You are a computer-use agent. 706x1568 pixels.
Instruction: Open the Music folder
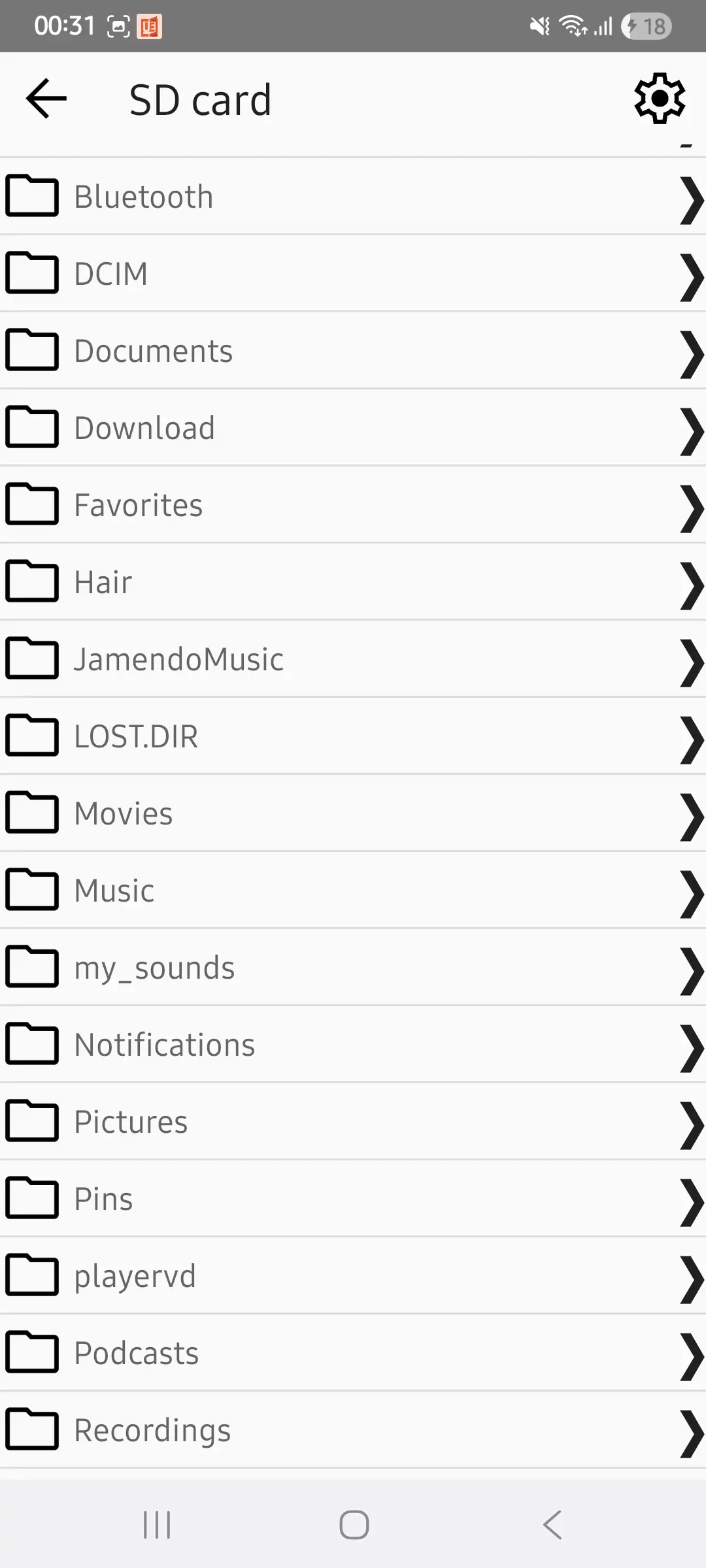click(x=353, y=890)
